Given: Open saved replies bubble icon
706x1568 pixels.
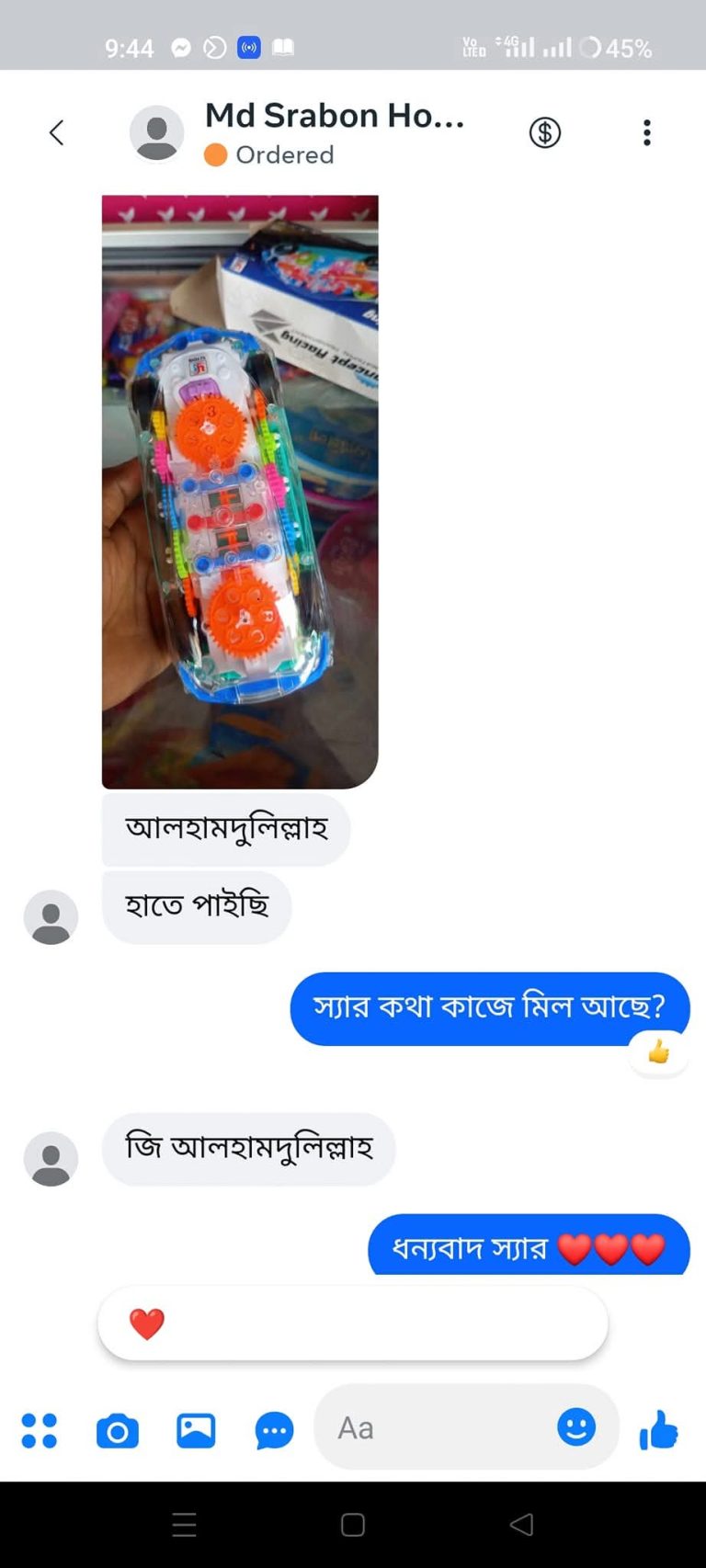Looking at the screenshot, I should pos(274,1430).
